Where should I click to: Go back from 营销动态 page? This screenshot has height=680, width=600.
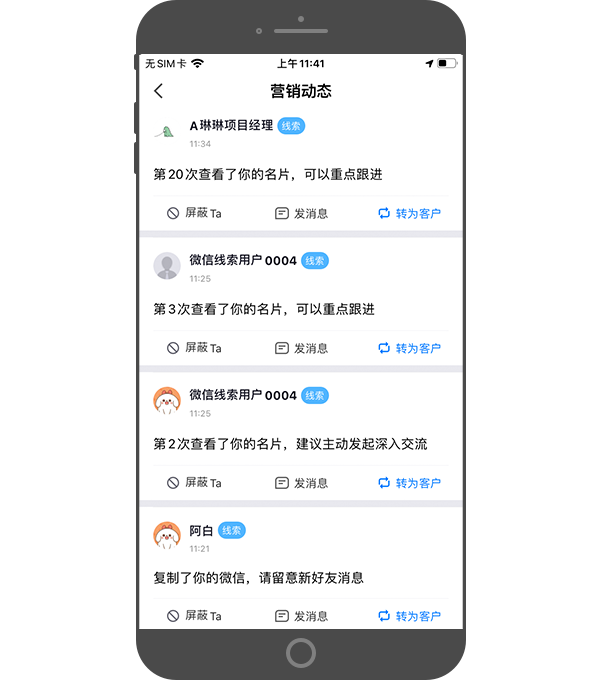159,91
